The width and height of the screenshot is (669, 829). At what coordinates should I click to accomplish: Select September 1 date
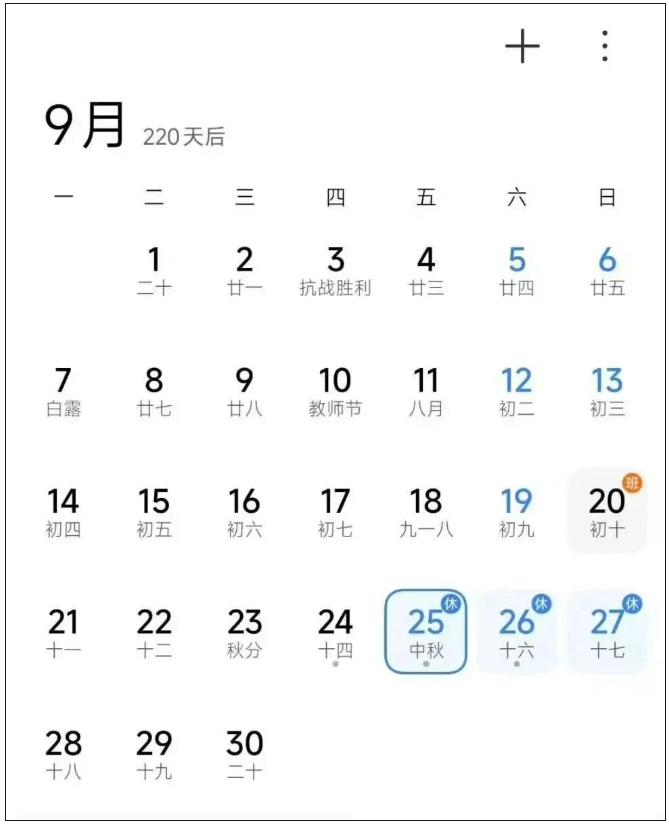(x=154, y=270)
